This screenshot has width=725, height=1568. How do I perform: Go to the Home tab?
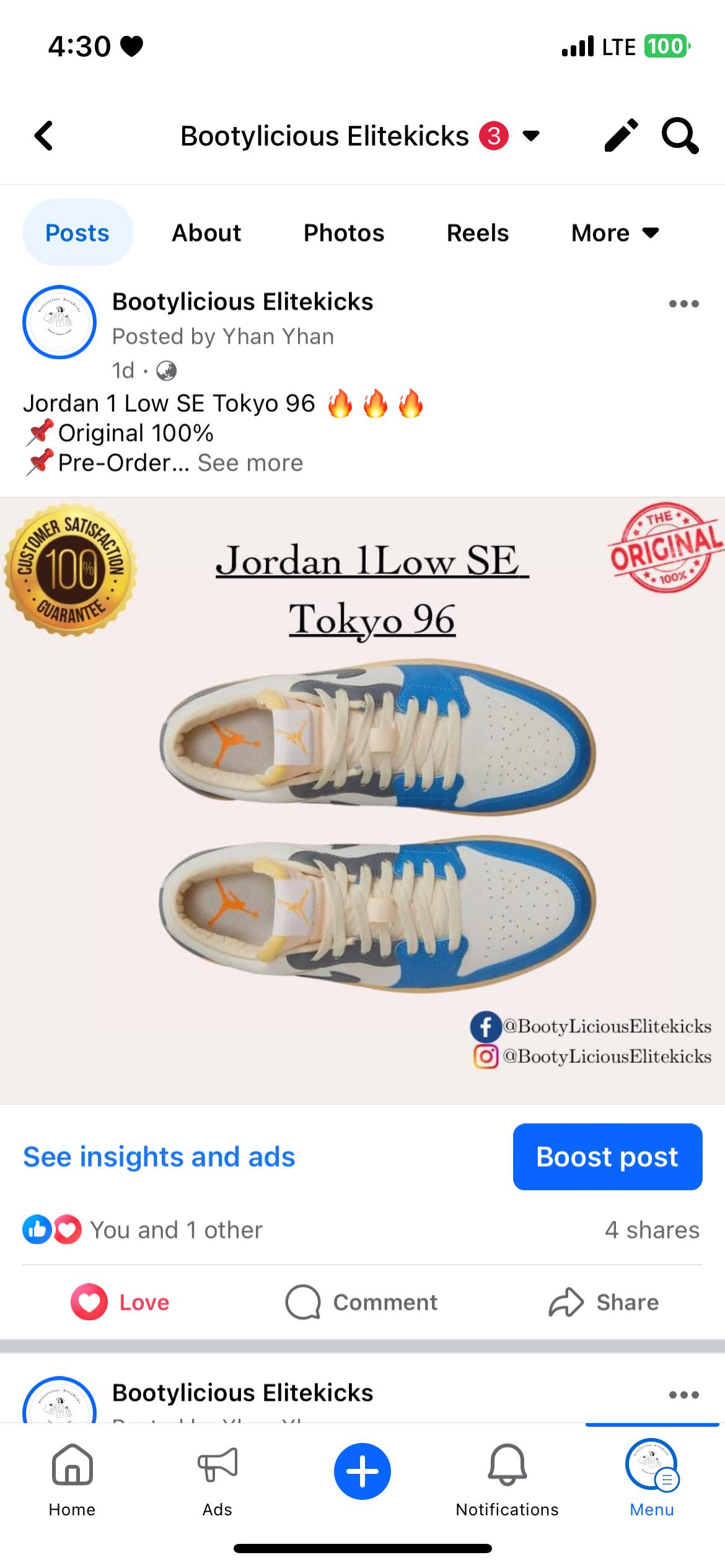[72, 1480]
